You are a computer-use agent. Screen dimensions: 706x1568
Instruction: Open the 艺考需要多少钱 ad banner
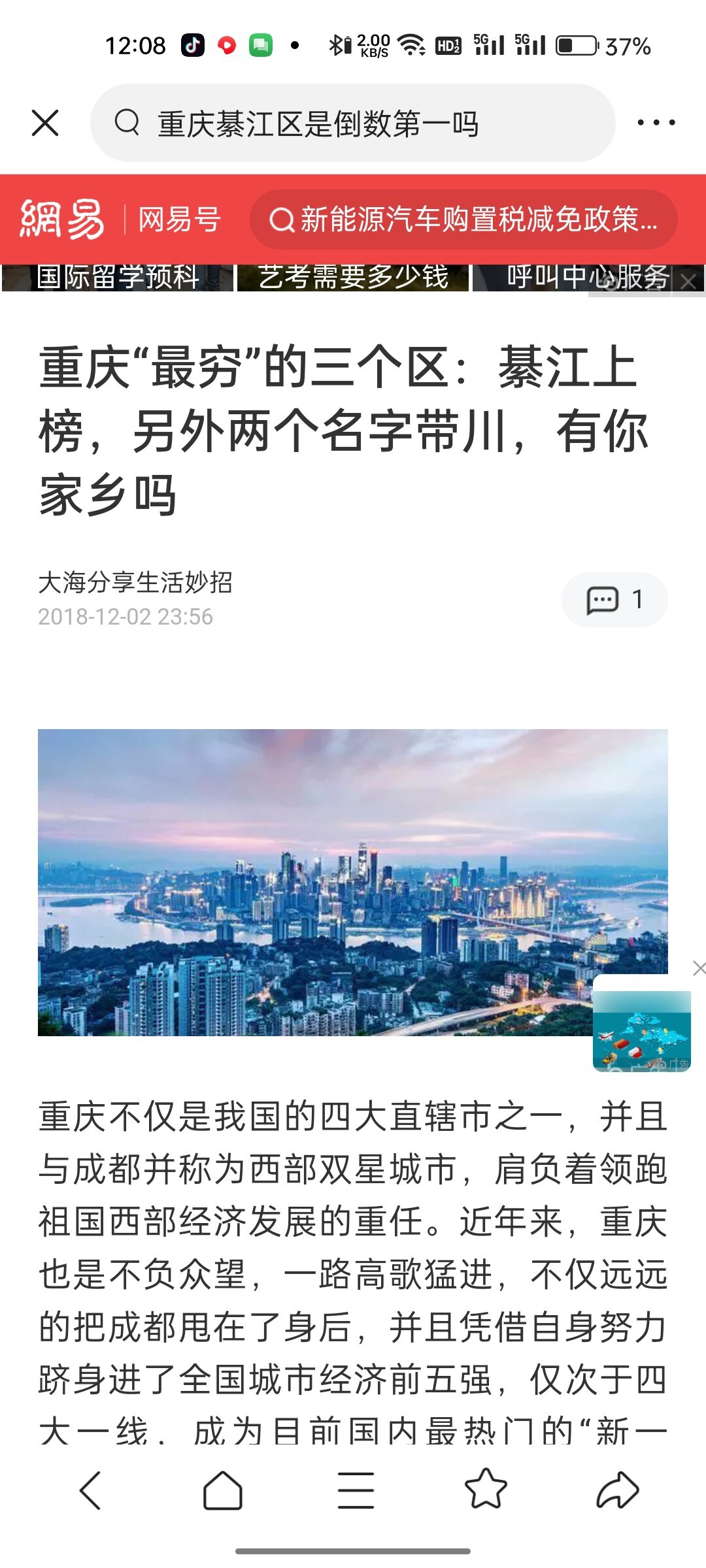[353, 278]
